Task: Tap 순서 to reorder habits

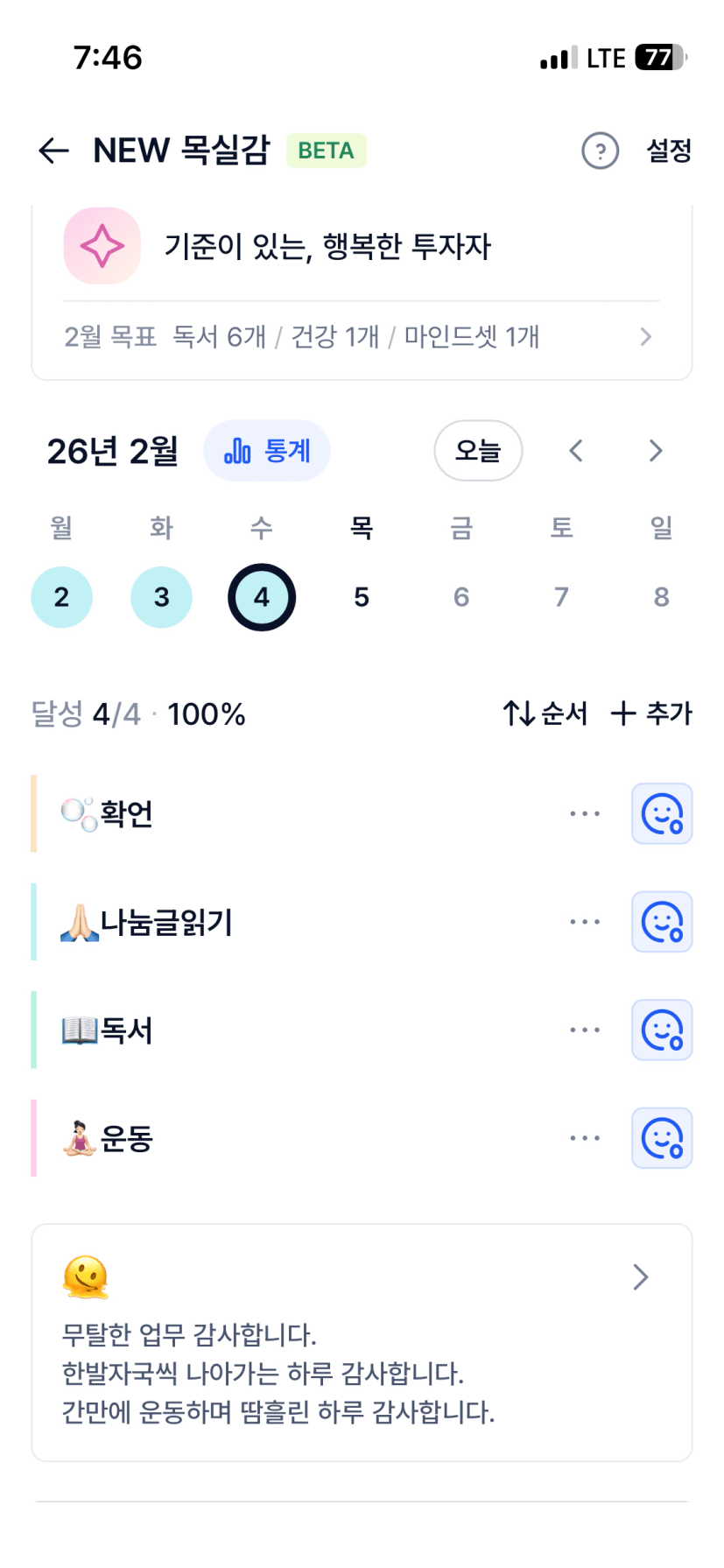Action: click(x=545, y=714)
